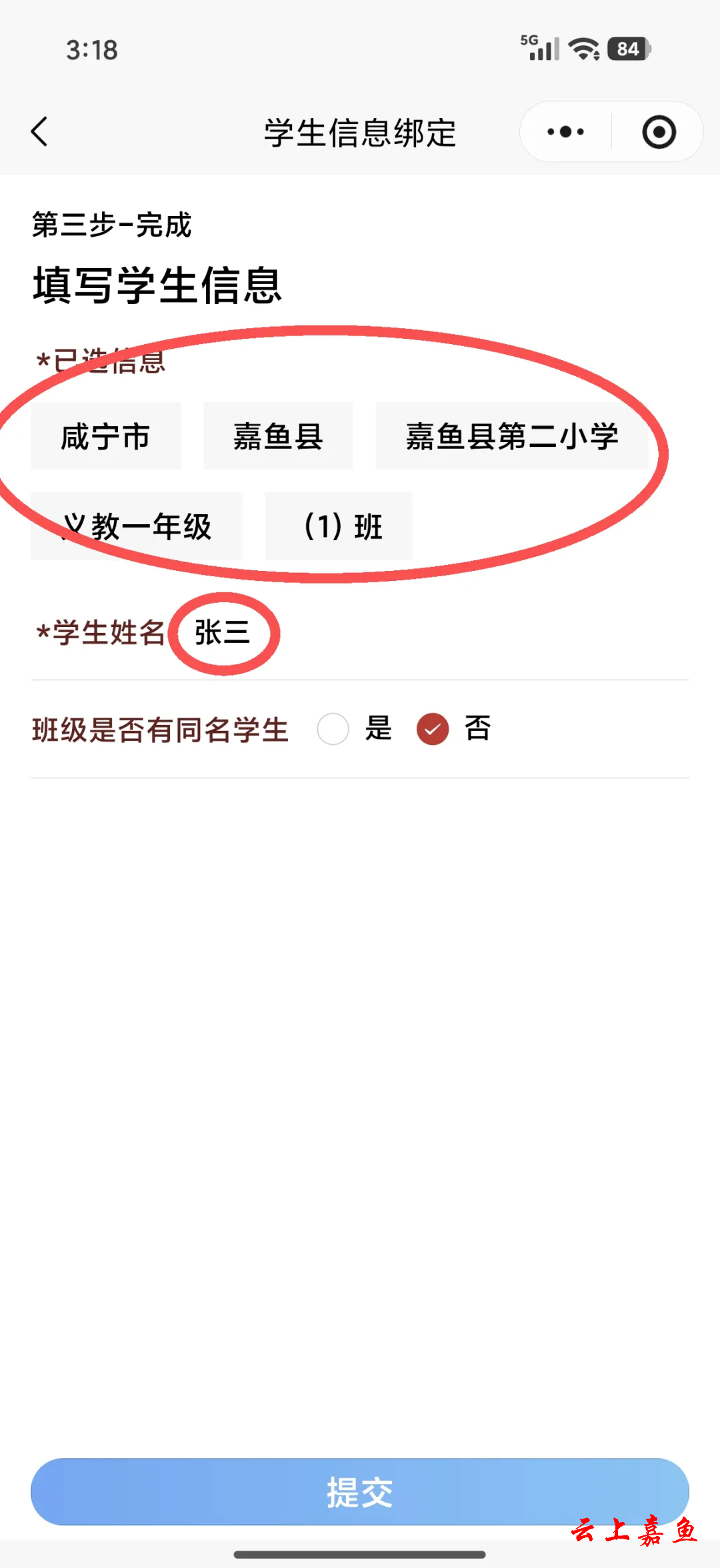720x1568 pixels.
Task: Submit the form with 提交 button
Action: pyautogui.click(x=360, y=1491)
